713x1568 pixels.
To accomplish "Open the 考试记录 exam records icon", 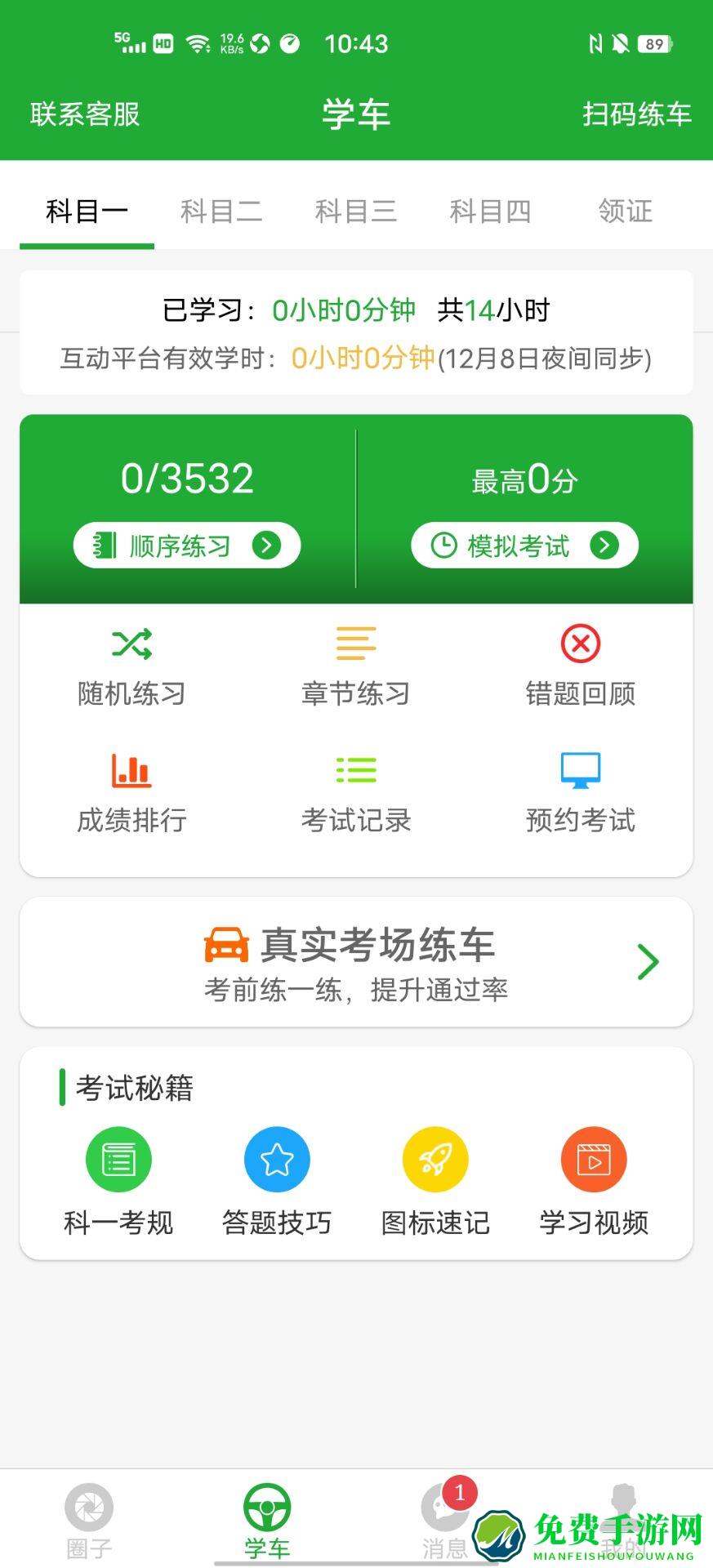I will pyautogui.click(x=355, y=770).
